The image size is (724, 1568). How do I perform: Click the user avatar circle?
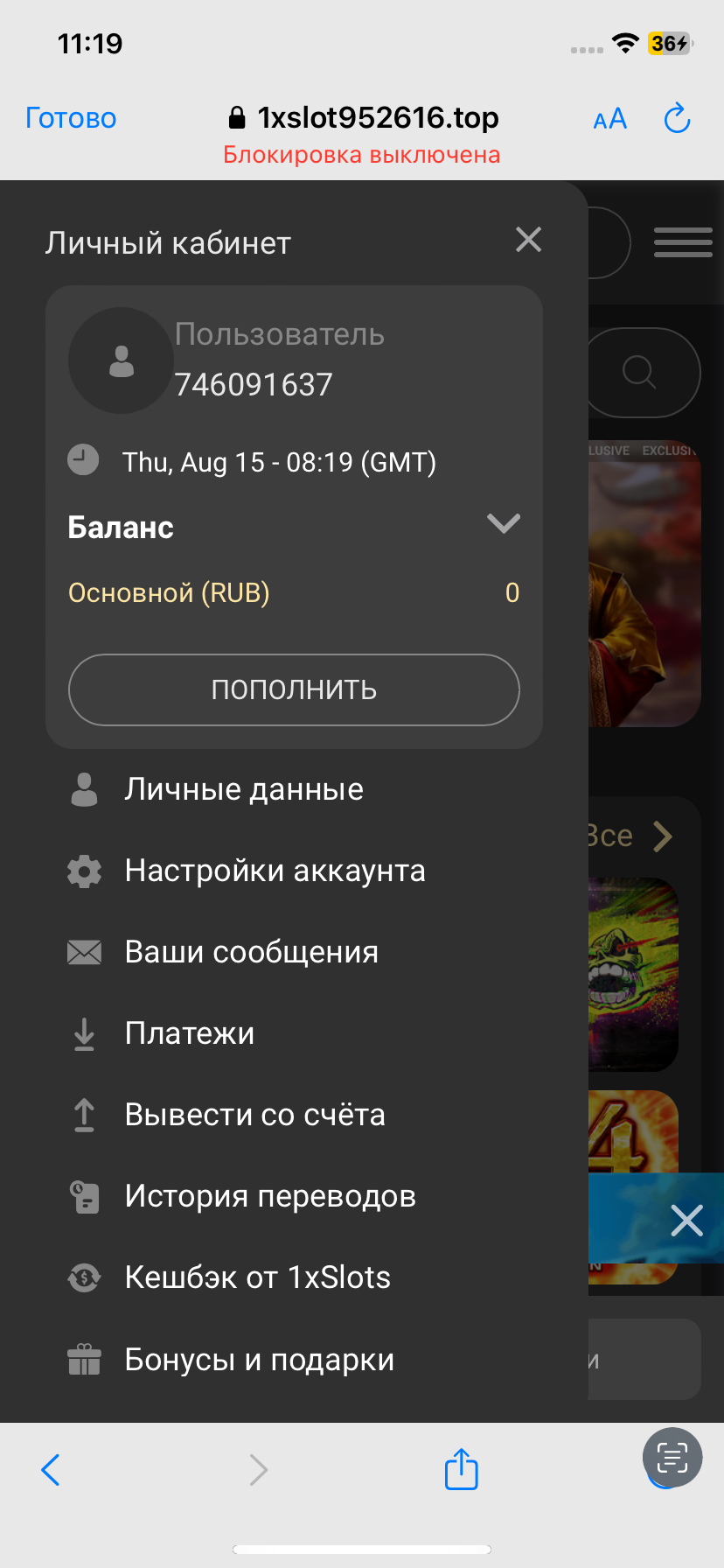pos(121,360)
